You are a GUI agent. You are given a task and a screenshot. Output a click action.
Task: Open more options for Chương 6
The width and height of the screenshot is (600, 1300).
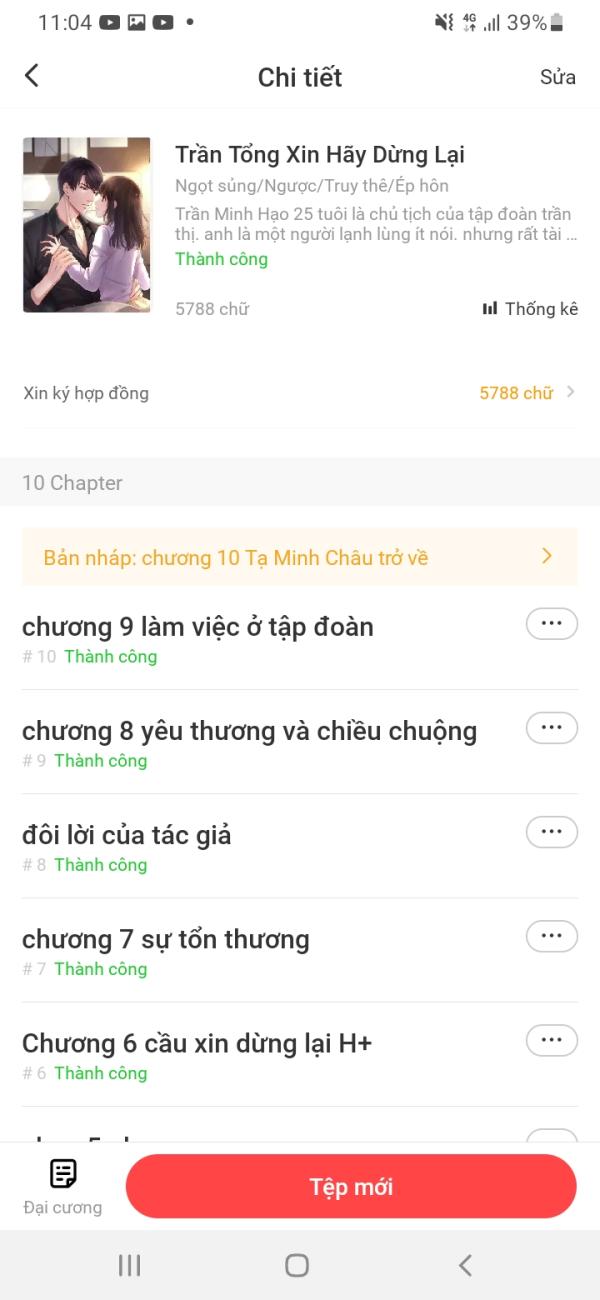pos(552,1039)
